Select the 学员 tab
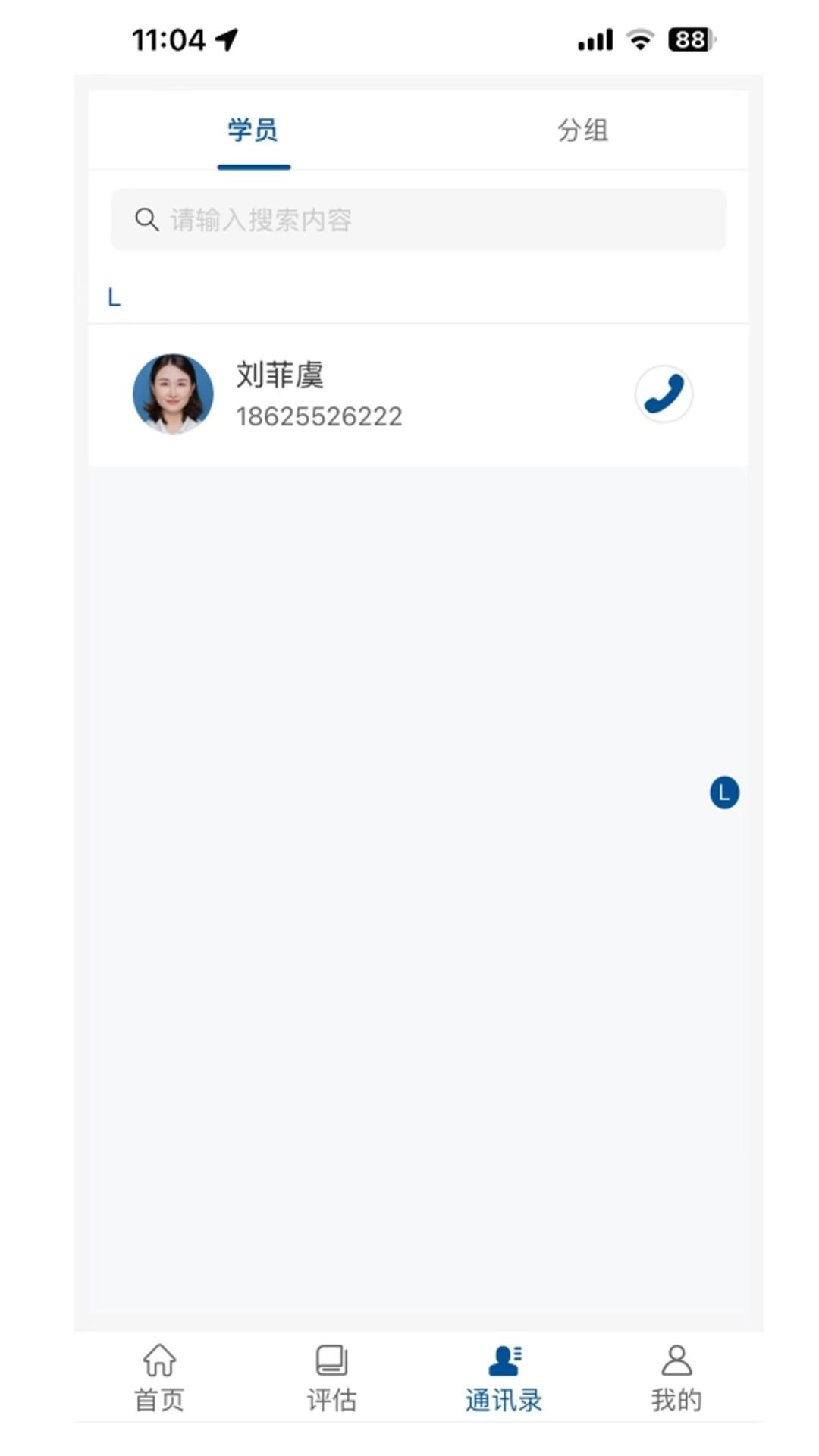Image resolution: width=819 pixels, height=1456 pixels. (x=253, y=130)
